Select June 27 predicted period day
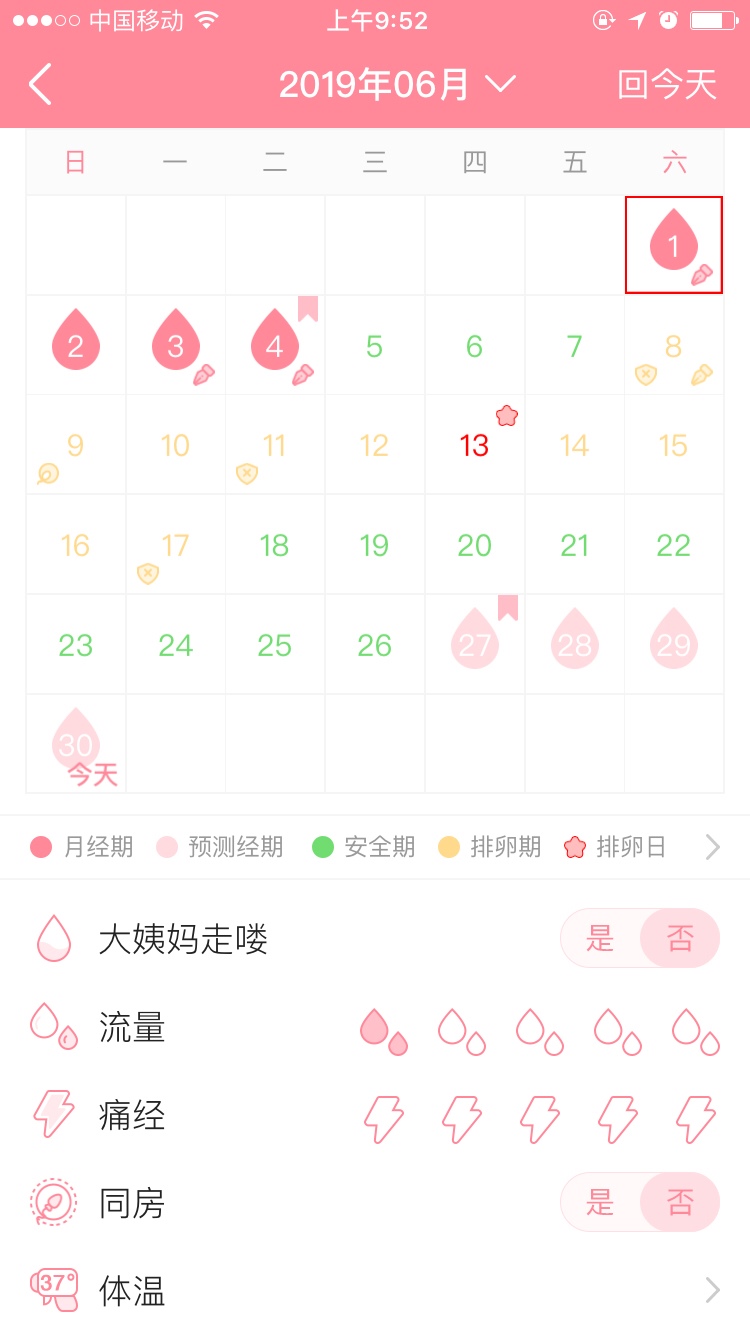Image resolution: width=750 pixels, height=1334 pixels. click(x=474, y=644)
